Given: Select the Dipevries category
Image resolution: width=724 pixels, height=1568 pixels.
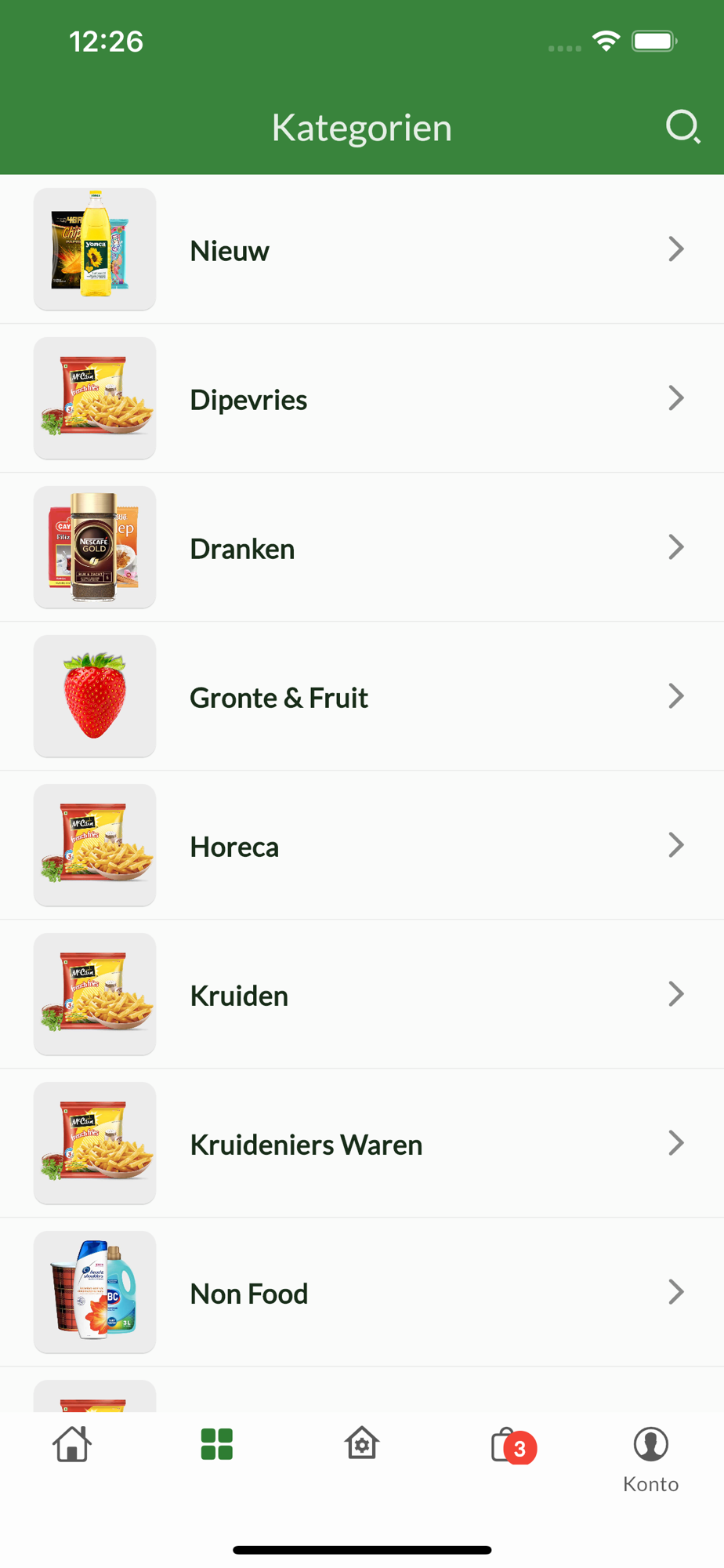Looking at the screenshot, I should [x=360, y=399].
